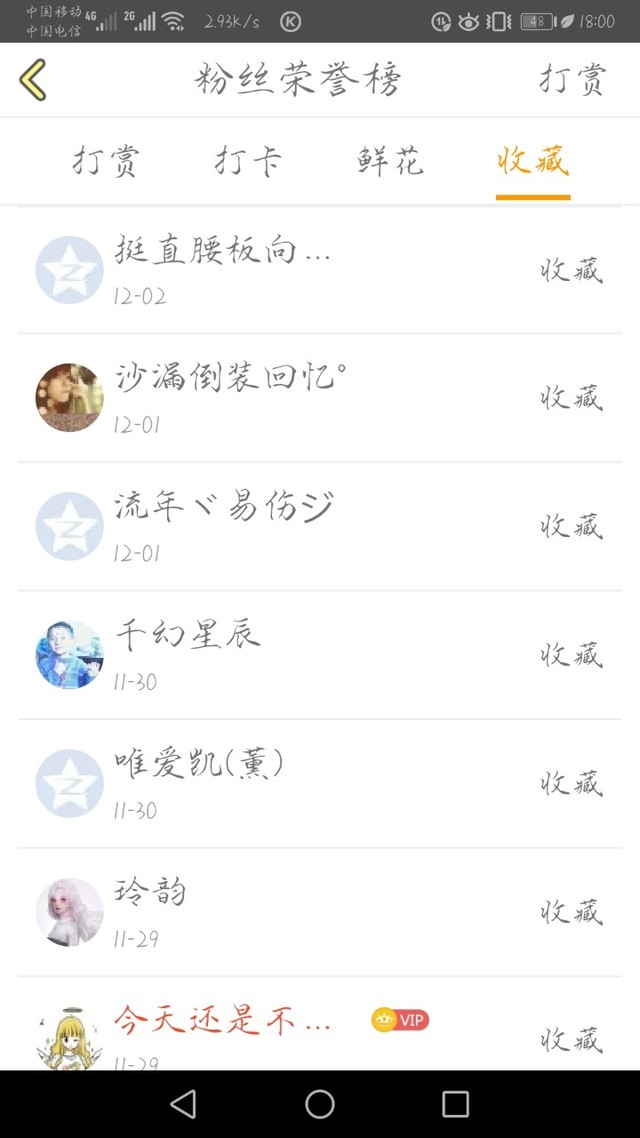Viewport: 640px width, 1138px height.
Task: View fan 玲韵 entry
Action: pyautogui.click(x=320, y=912)
